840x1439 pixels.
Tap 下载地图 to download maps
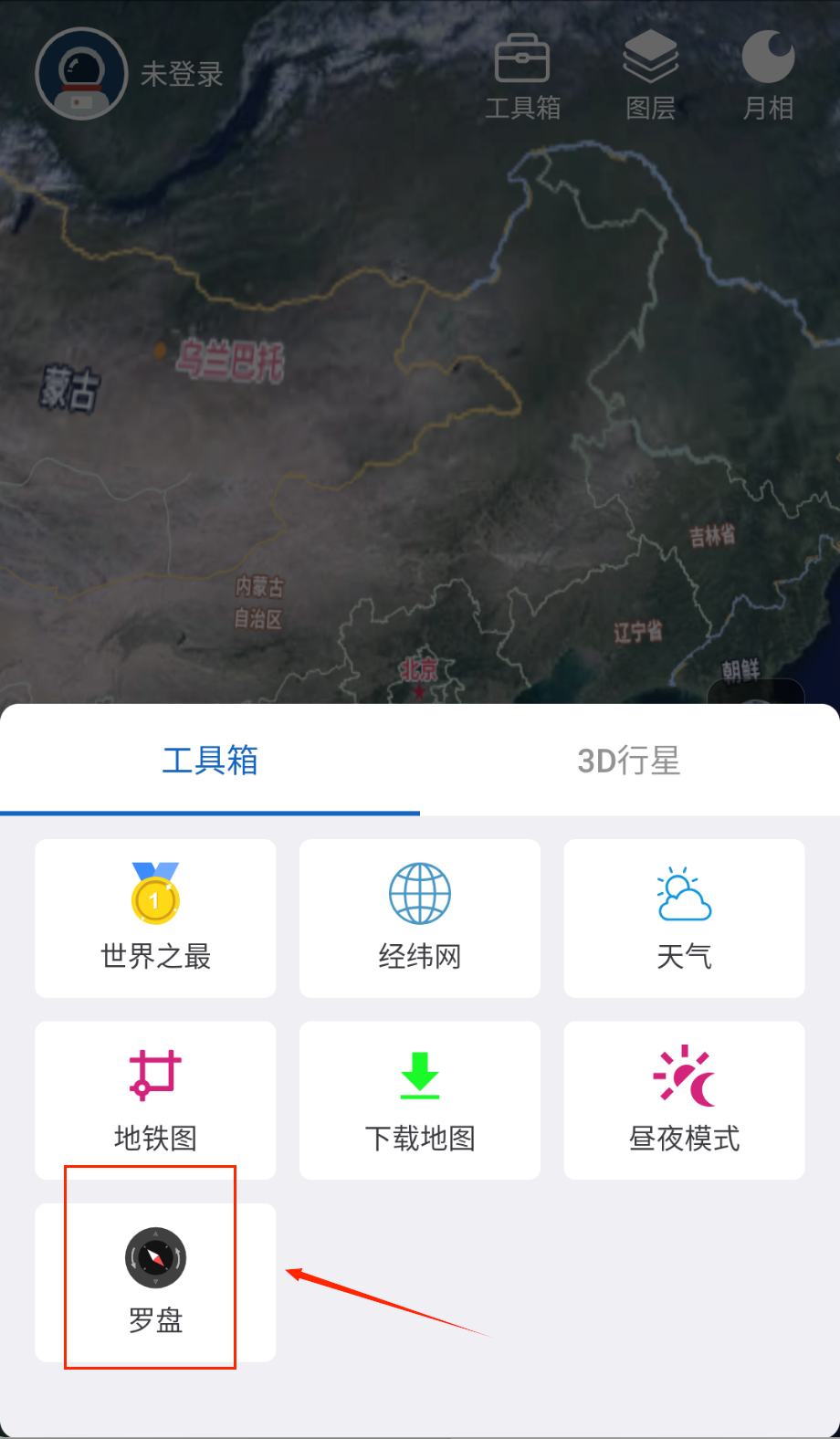[420, 1099]
